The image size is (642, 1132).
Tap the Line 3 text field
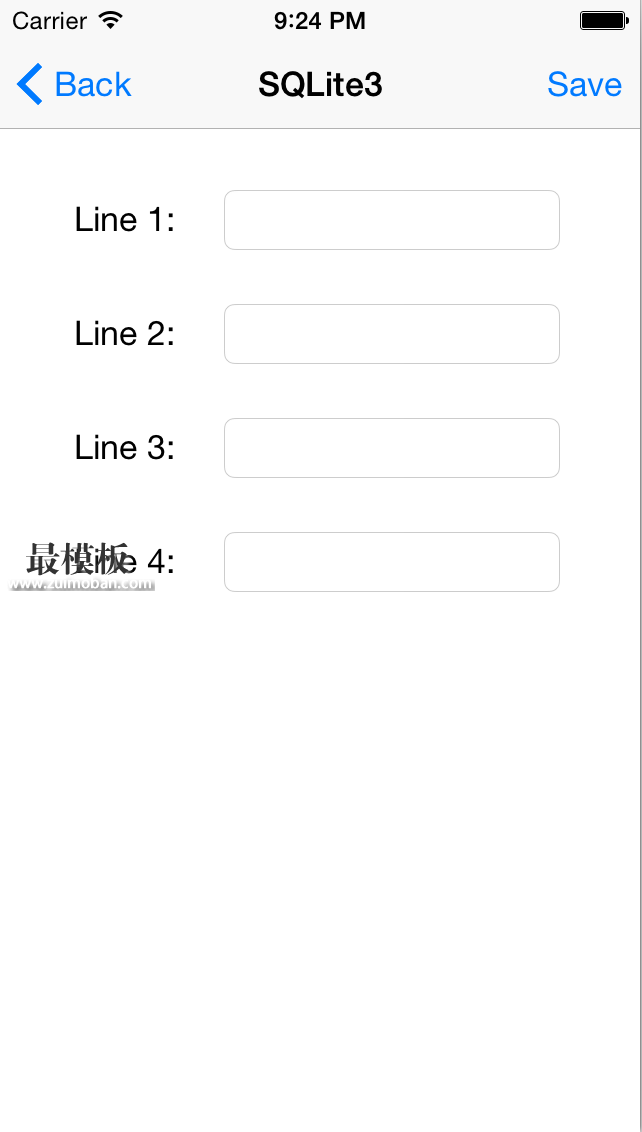click(392, 448)
